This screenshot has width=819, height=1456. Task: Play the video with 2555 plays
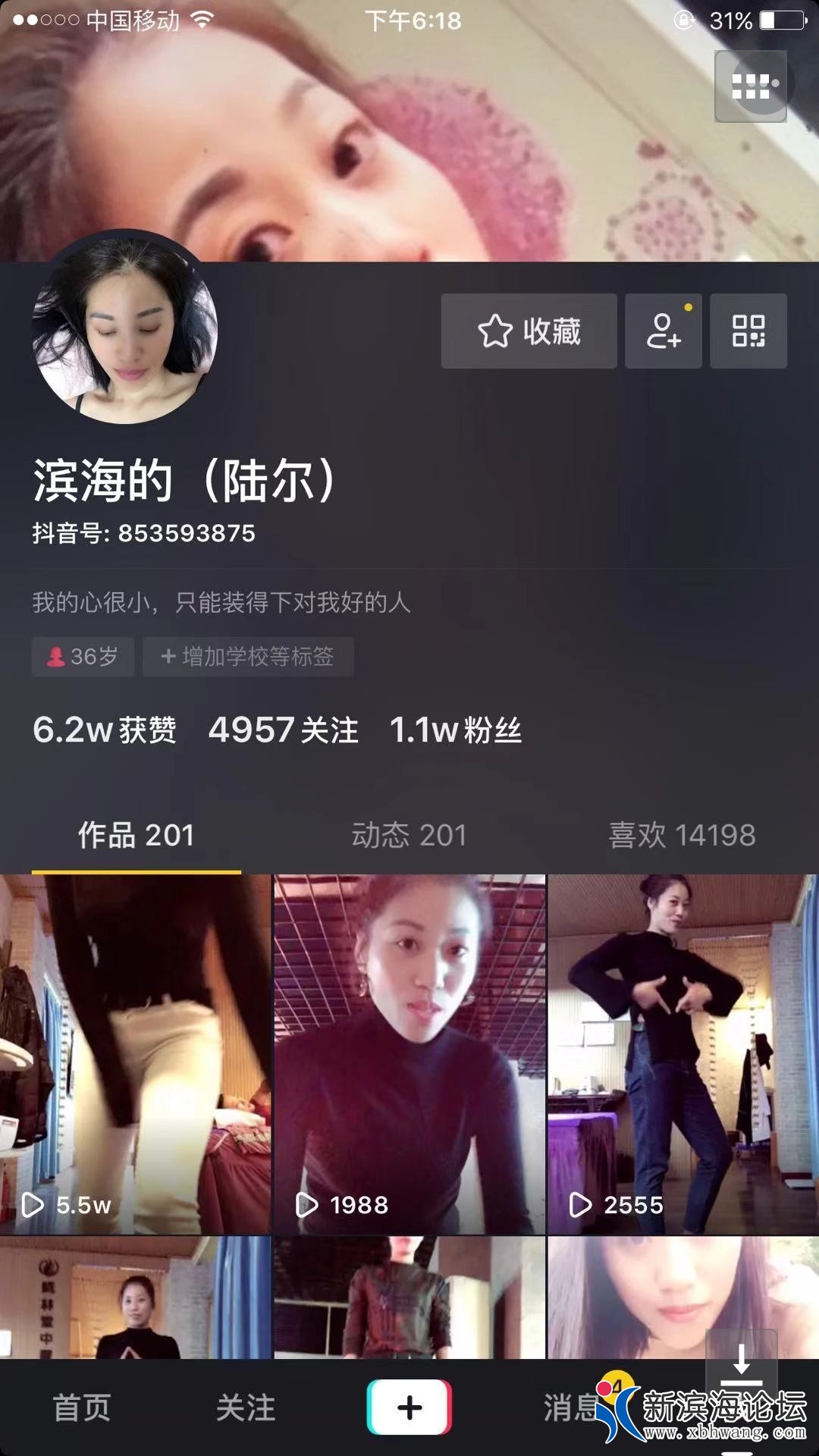[x=683, y=1054]
